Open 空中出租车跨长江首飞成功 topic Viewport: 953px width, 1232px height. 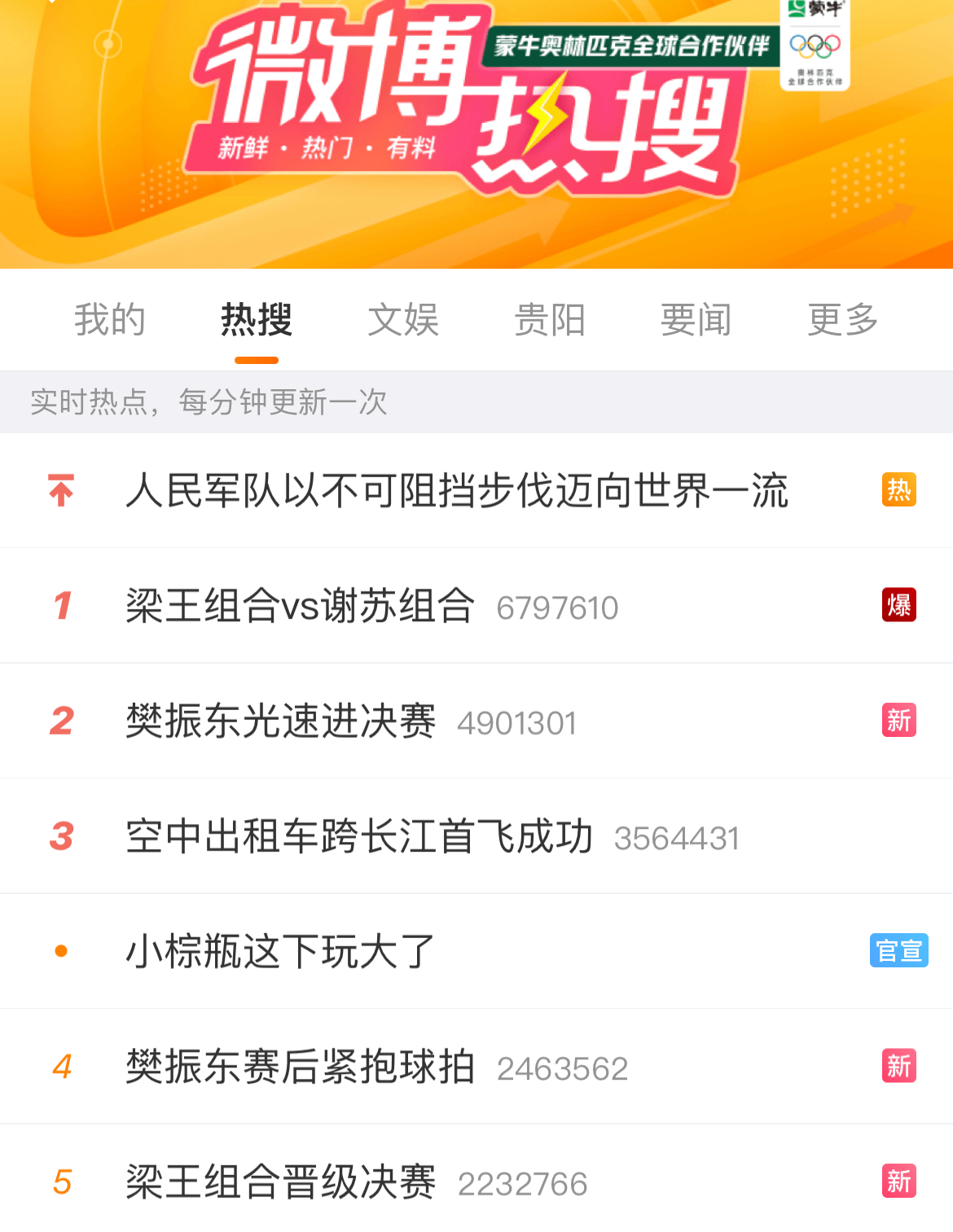coord(358,836)
